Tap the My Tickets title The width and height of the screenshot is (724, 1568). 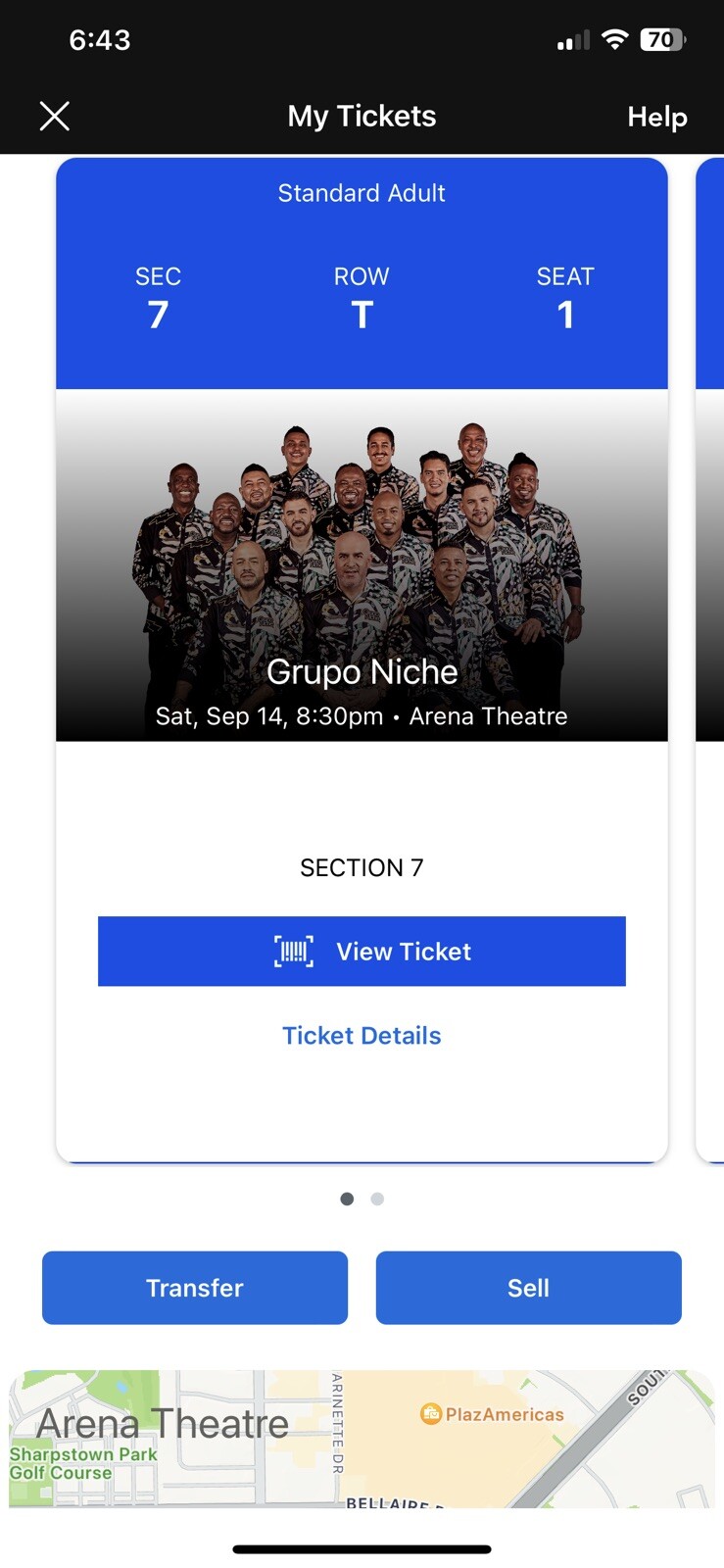pos(362,116)
